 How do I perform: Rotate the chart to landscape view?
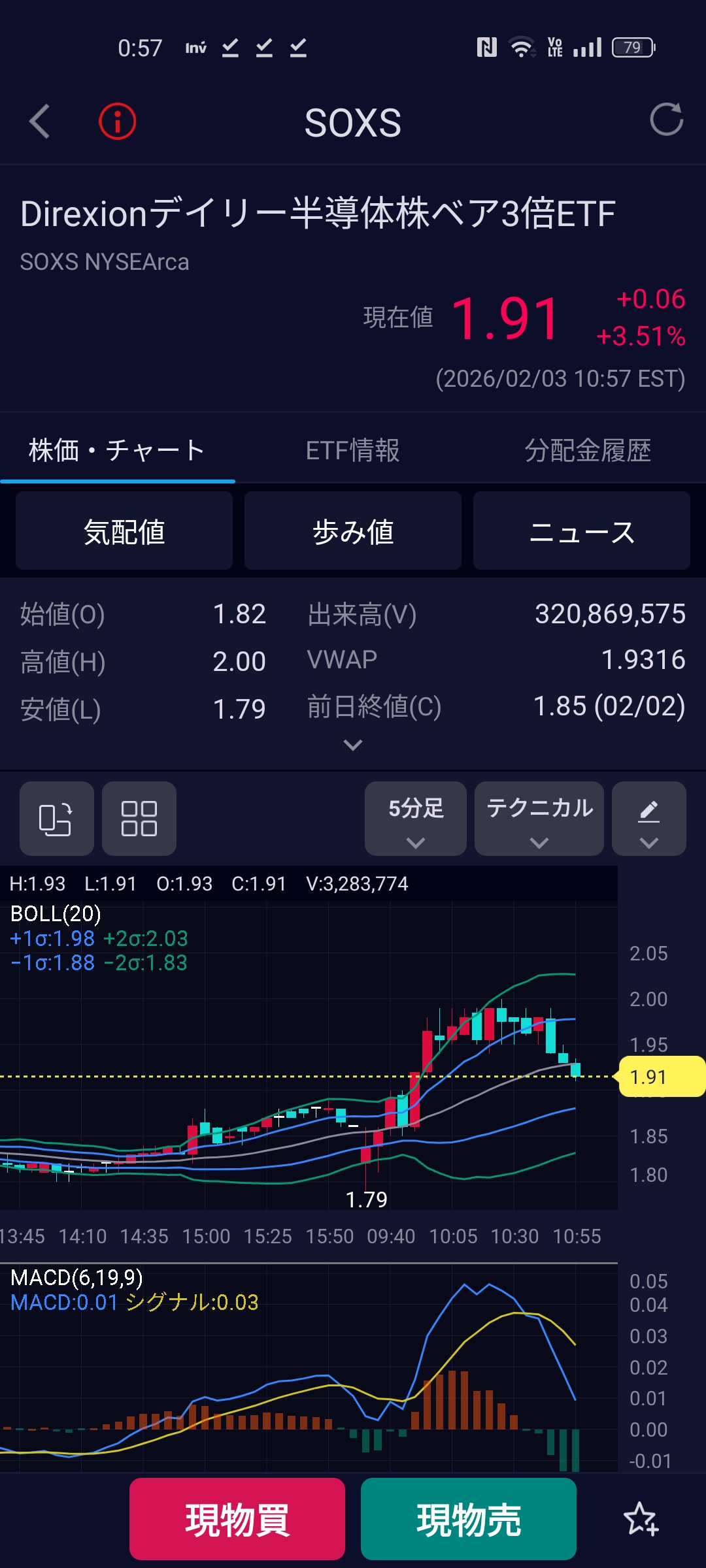tap(56, 819)
